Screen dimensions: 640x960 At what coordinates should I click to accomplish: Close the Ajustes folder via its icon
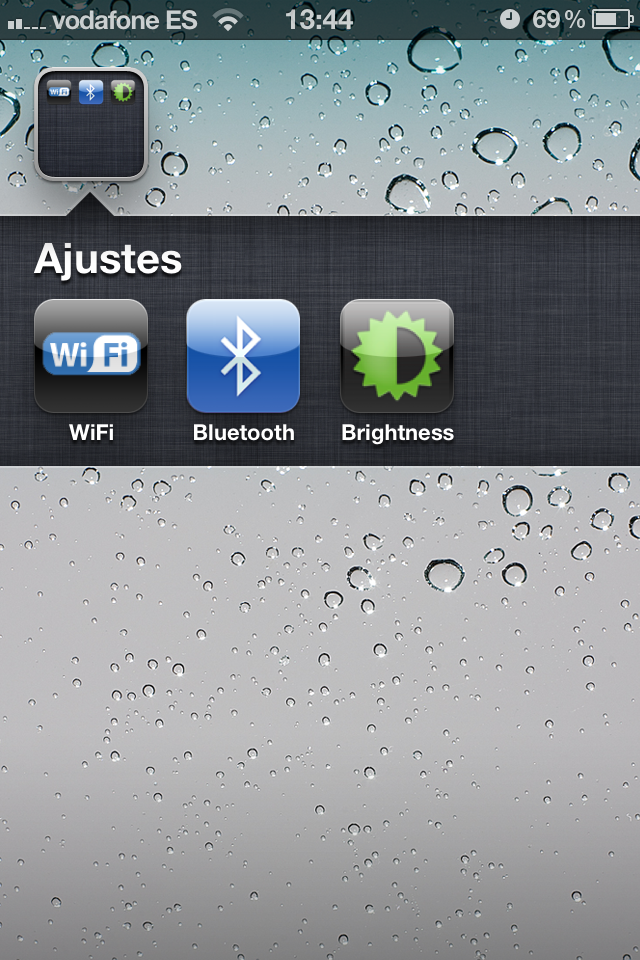tap(91, 124)
